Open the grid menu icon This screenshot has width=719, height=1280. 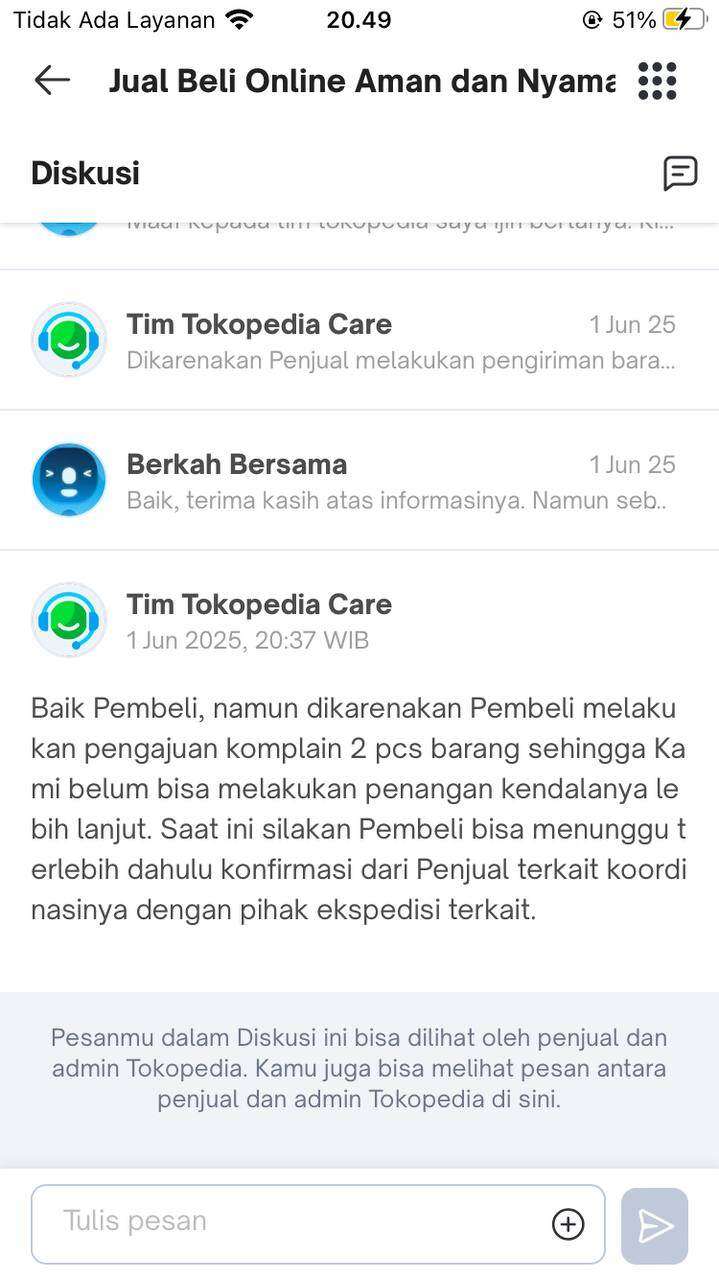coord(657,81)
